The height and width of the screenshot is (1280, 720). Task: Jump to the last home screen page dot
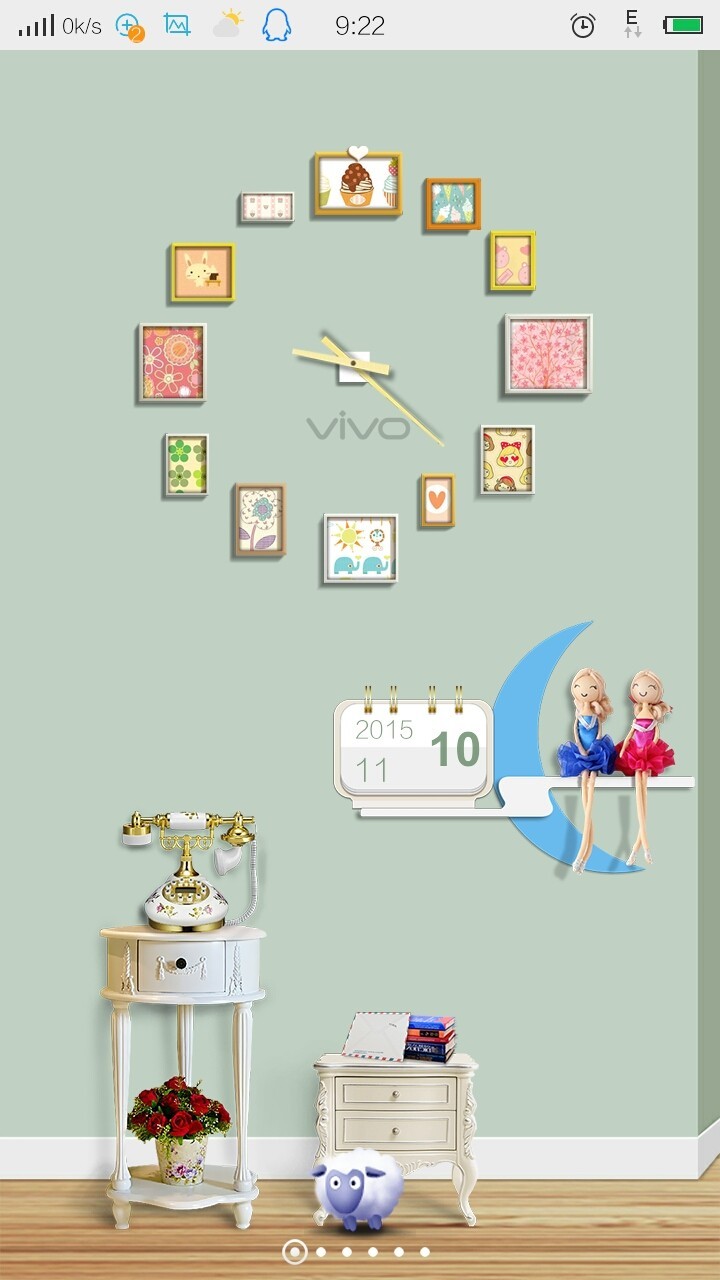coord(425,1251)
